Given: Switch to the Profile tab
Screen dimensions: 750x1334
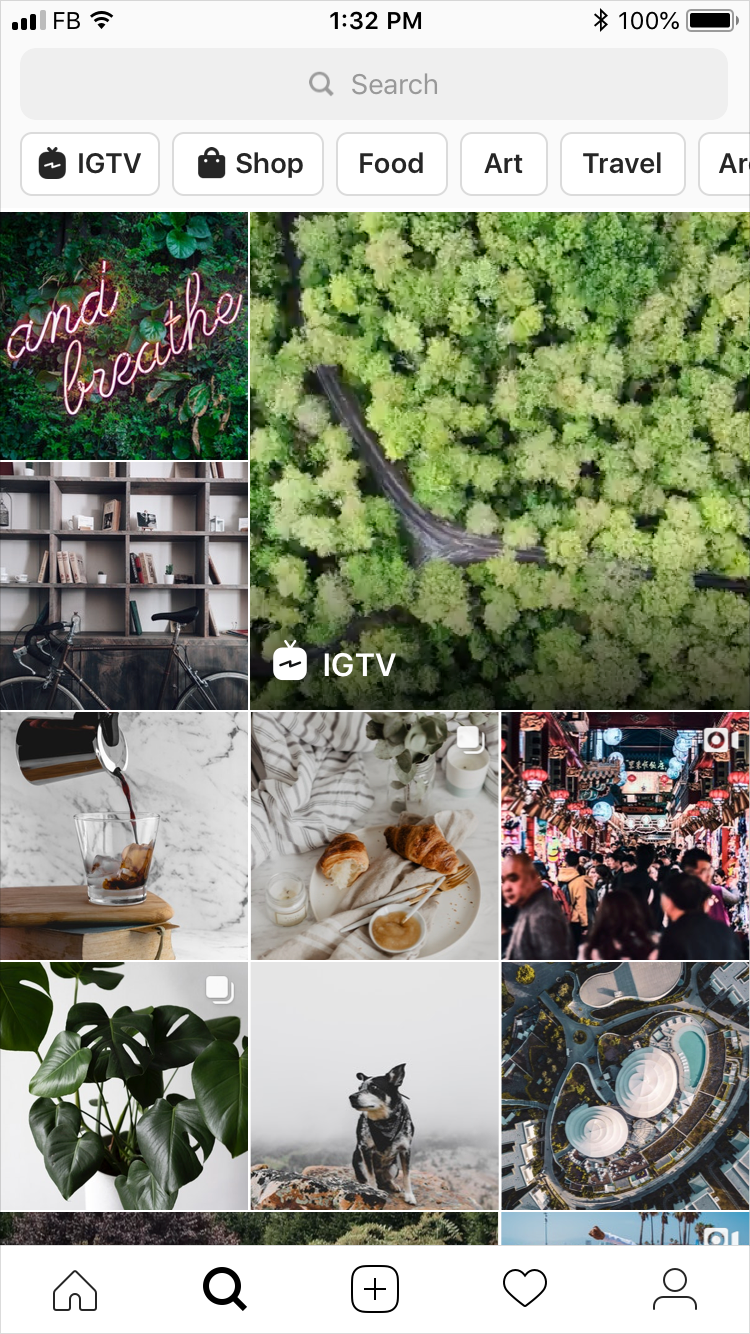Looking at the screenshot, I should (675, 1289).
